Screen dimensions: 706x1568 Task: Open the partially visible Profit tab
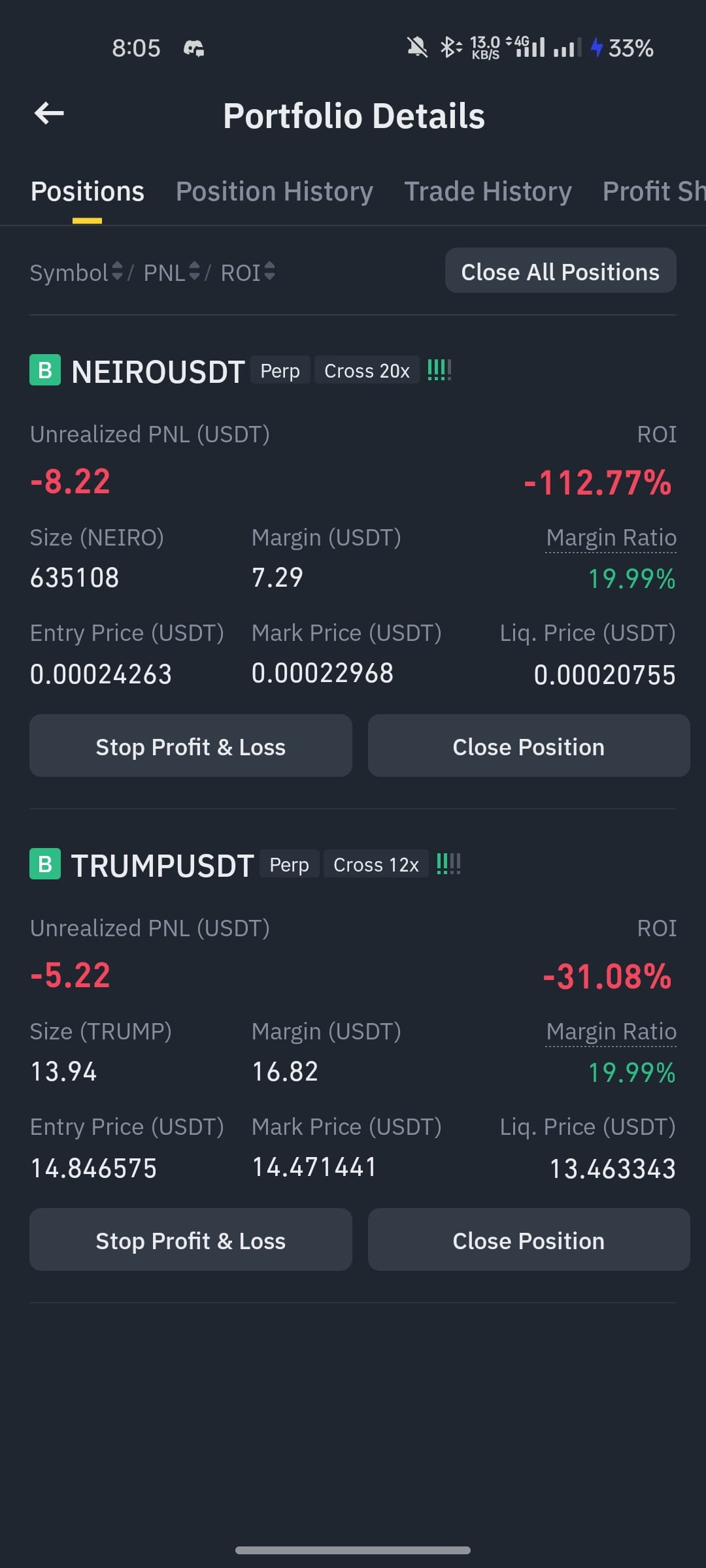coord(654,191)
